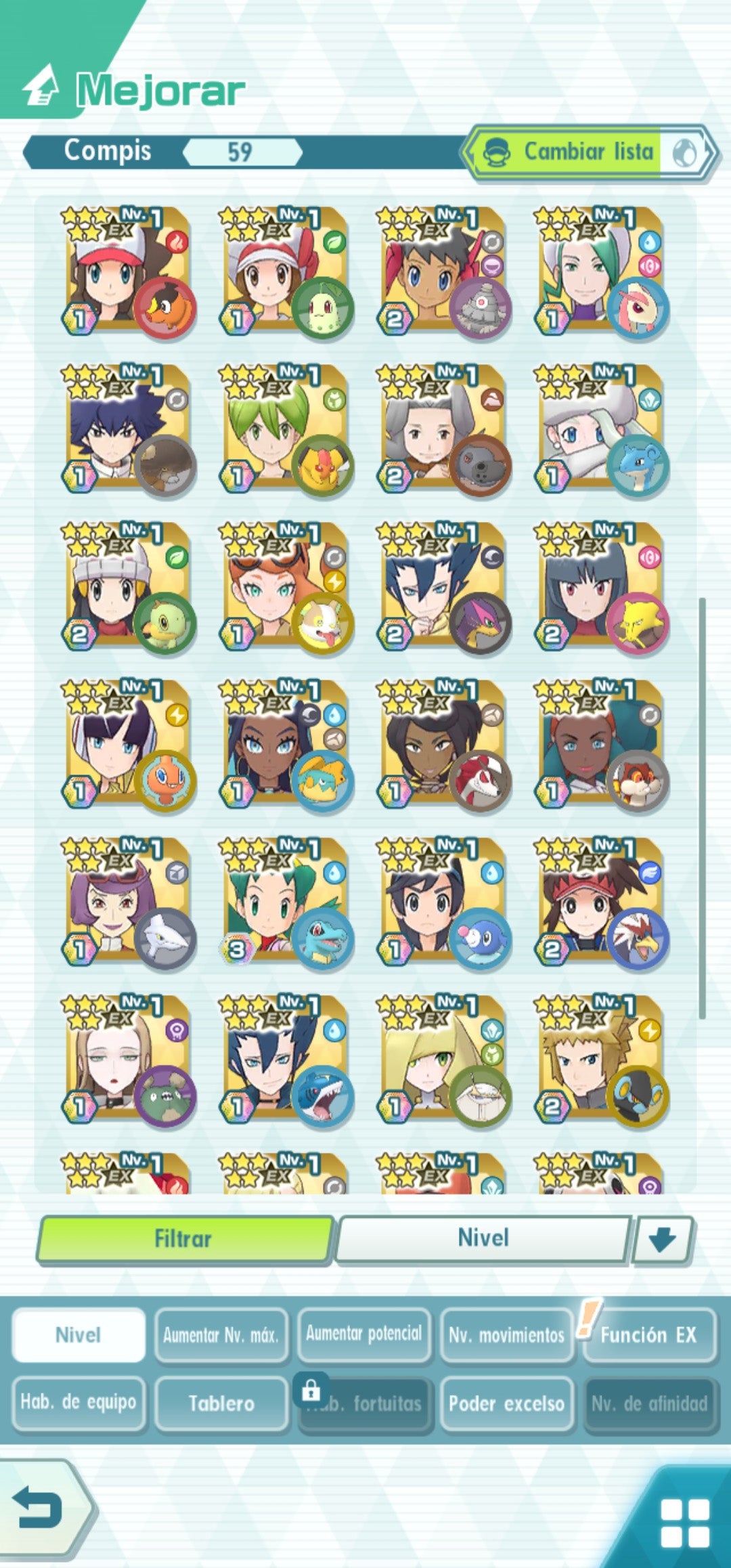Choose the trainer paired with Chikorita
The image size is (731, 1568).
(x=284, y=271)
